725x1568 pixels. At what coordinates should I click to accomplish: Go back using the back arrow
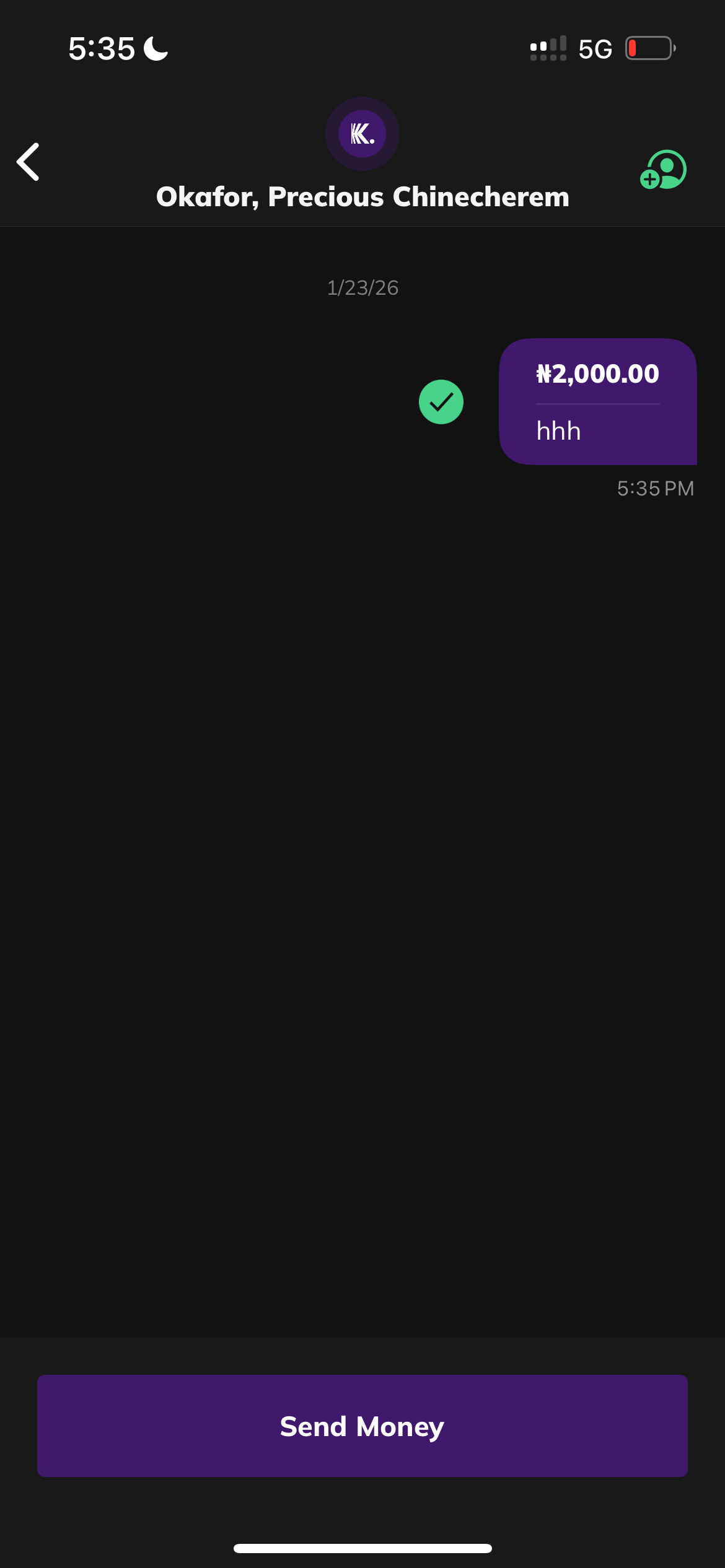coord(29,162)
